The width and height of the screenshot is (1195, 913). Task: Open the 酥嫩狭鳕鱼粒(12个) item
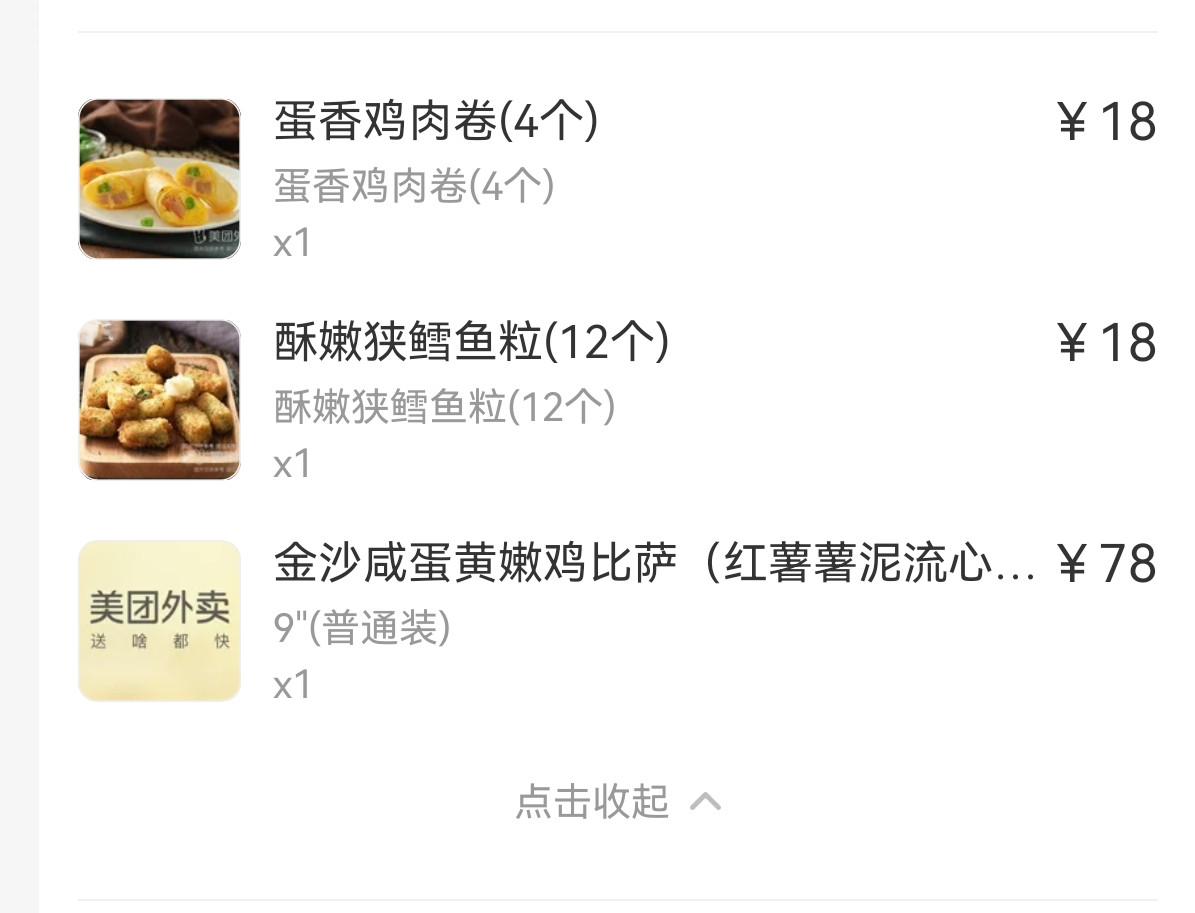click(x=471, y=344)
